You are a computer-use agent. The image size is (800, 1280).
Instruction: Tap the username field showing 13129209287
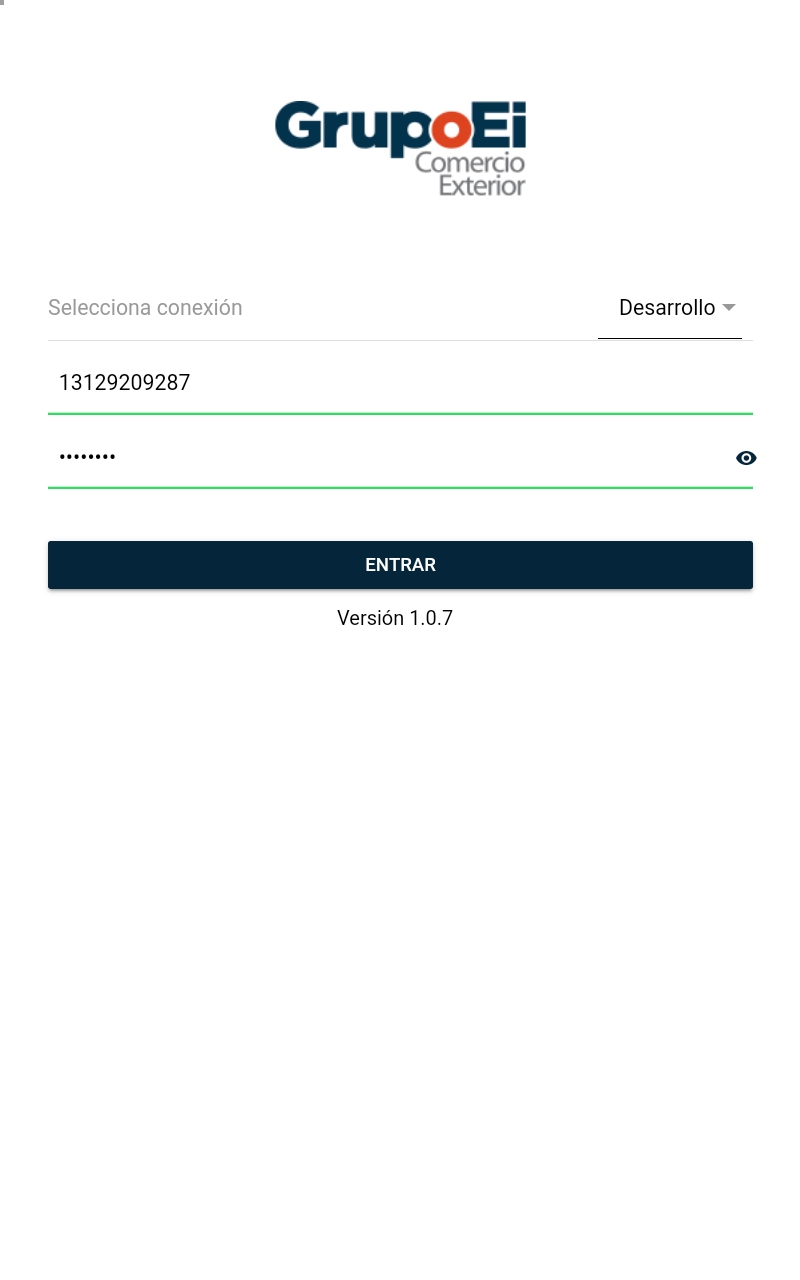click(400, 383)
